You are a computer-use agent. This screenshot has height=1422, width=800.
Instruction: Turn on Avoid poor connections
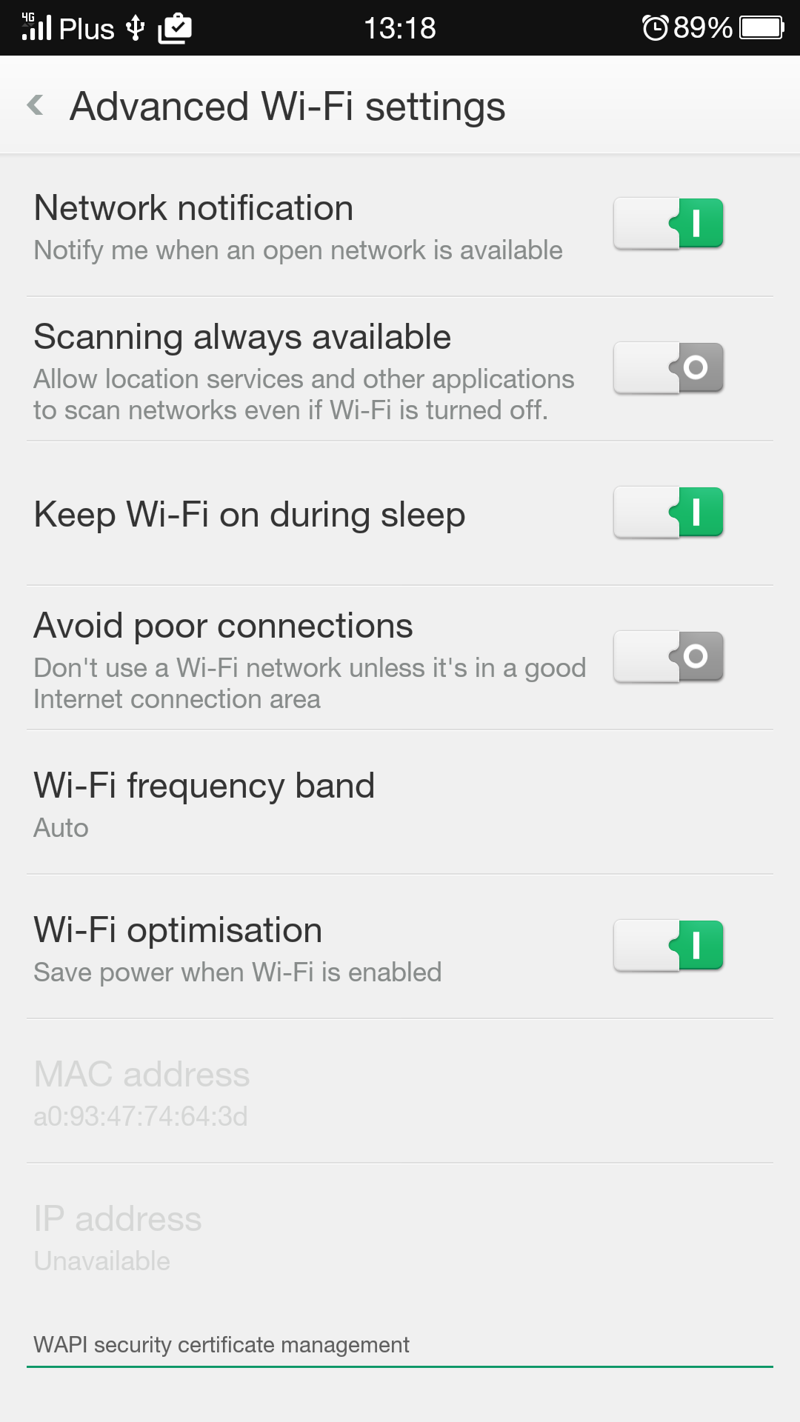pyautogui.click(x=668, y=657)
